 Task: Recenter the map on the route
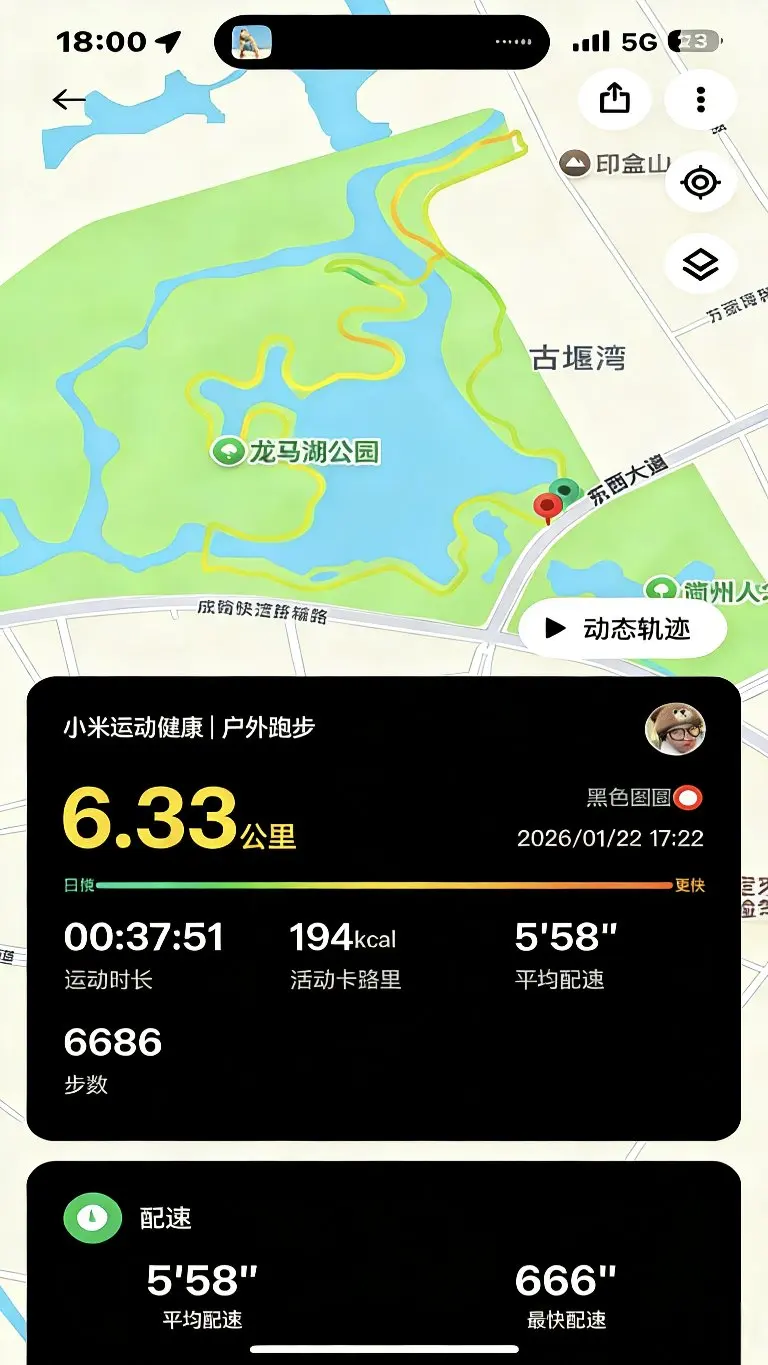click(701, 183)
